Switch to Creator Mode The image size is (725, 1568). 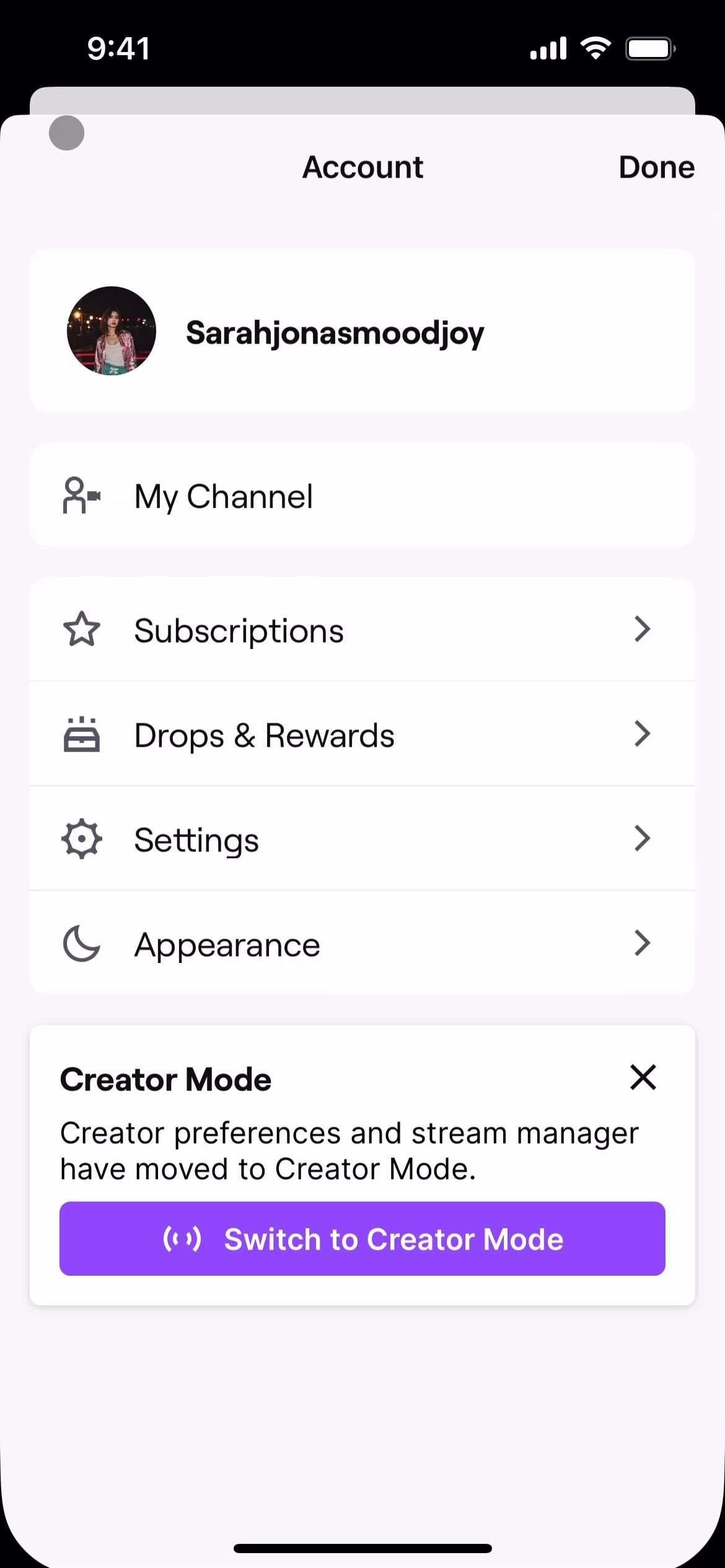pos(362,1239)
